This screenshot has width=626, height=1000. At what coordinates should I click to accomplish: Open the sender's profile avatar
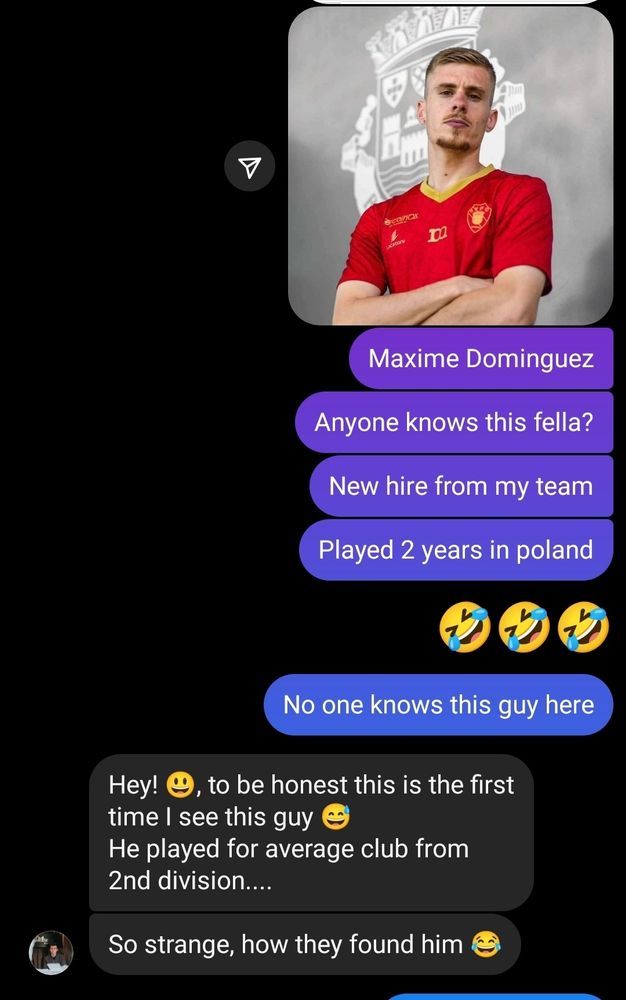(51, 951)
